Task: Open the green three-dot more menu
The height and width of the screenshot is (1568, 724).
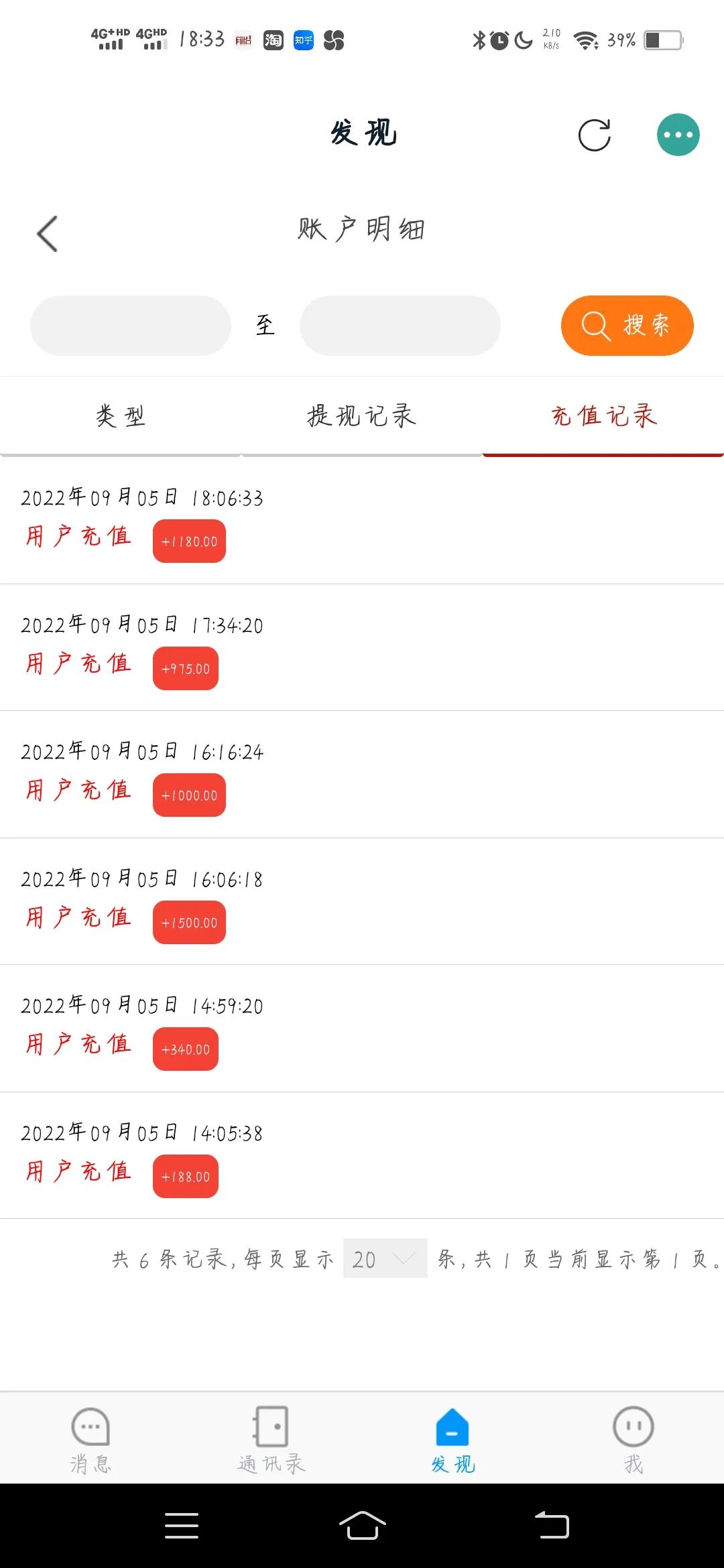Action: [x=678, y=135]
